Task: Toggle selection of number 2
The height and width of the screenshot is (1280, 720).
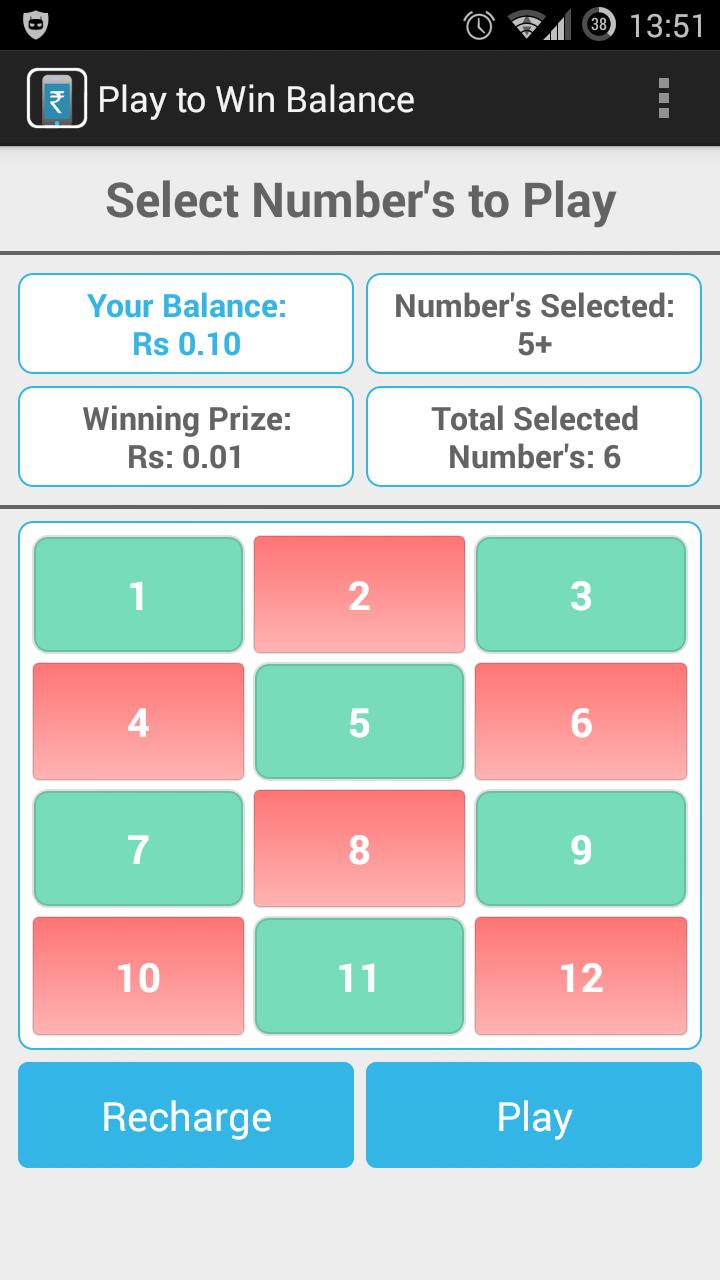Action: (x=359, y=594)
